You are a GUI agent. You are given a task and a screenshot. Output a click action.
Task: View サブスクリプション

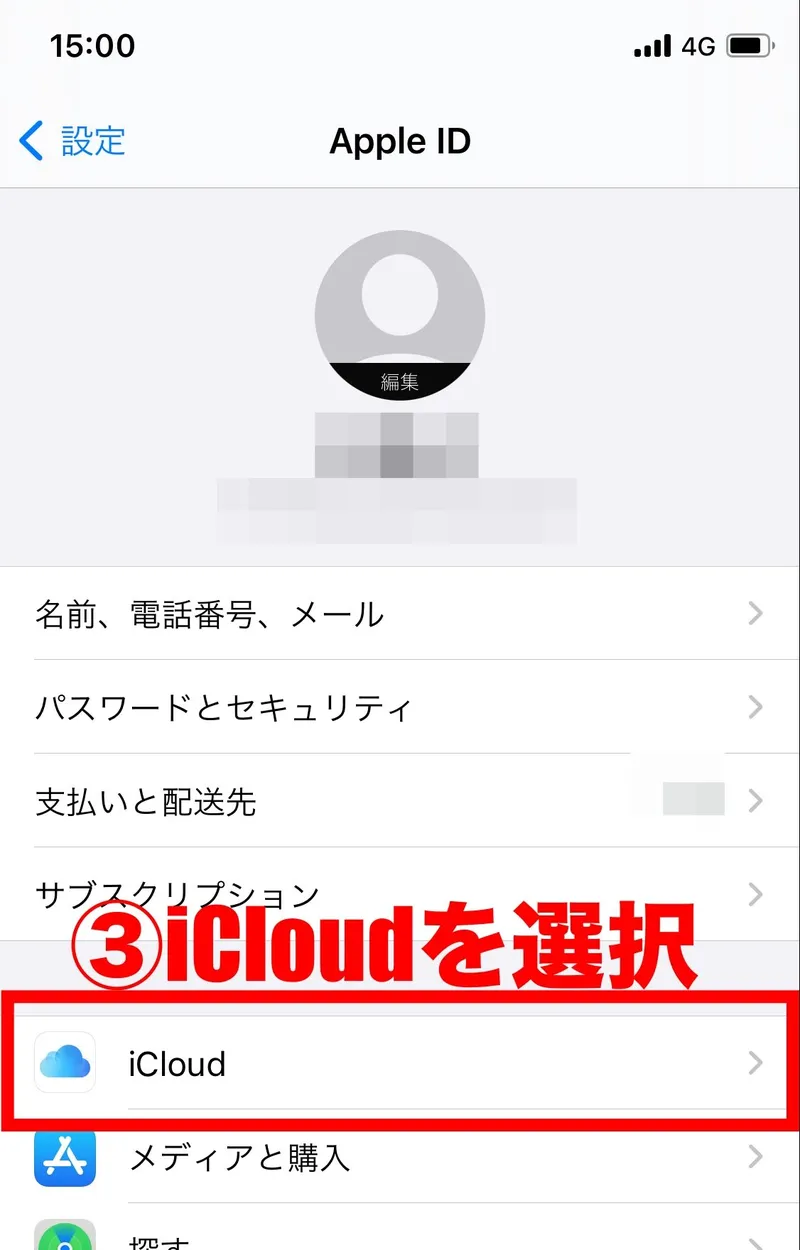pyautogui.click(x=400, y=893)
